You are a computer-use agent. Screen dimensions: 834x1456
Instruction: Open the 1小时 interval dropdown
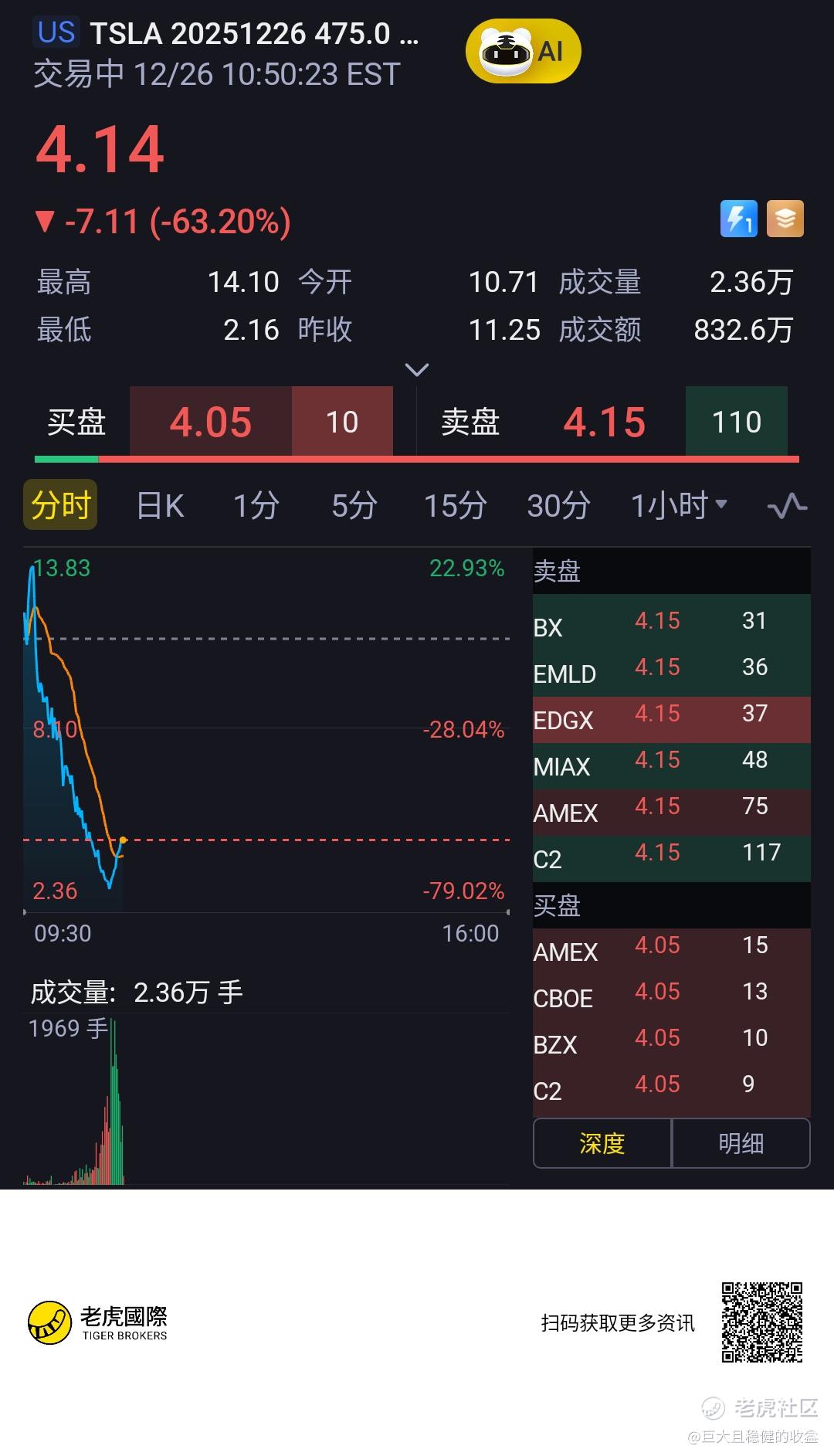[679, 506]
